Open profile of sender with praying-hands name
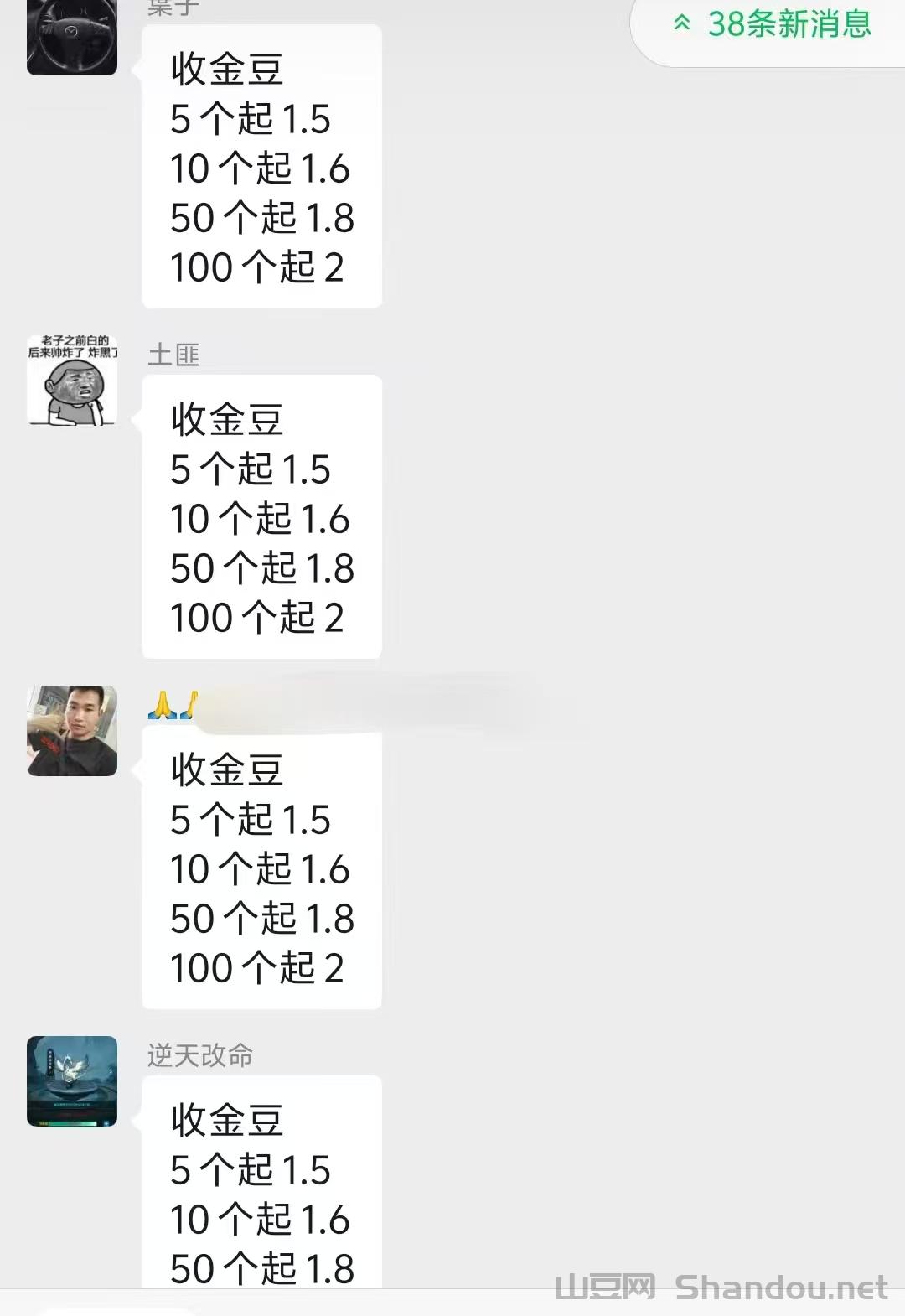905x1316 pixels. click(x=72, y=730)
